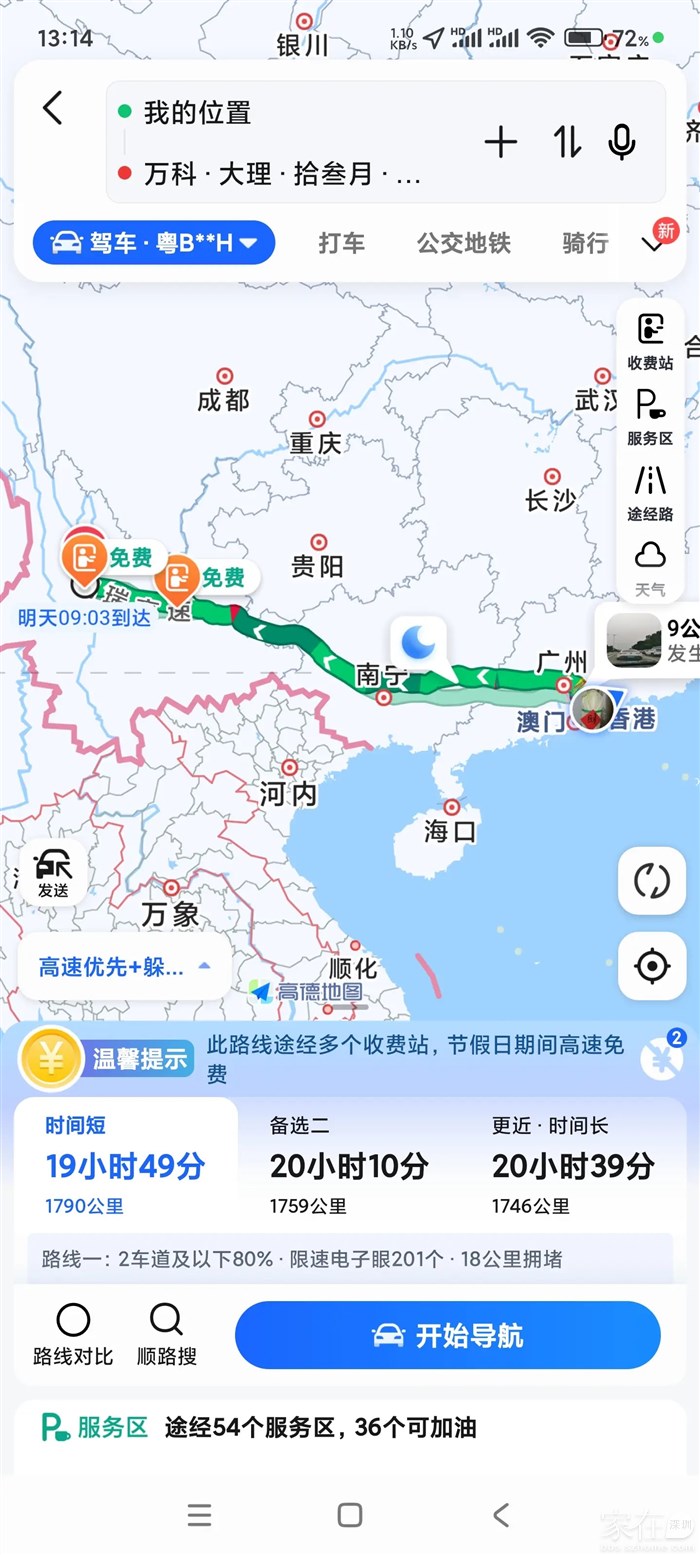Show 收费站 toll stations on the map
This screenshot has height=1555, width=700.
coord(650,341)
